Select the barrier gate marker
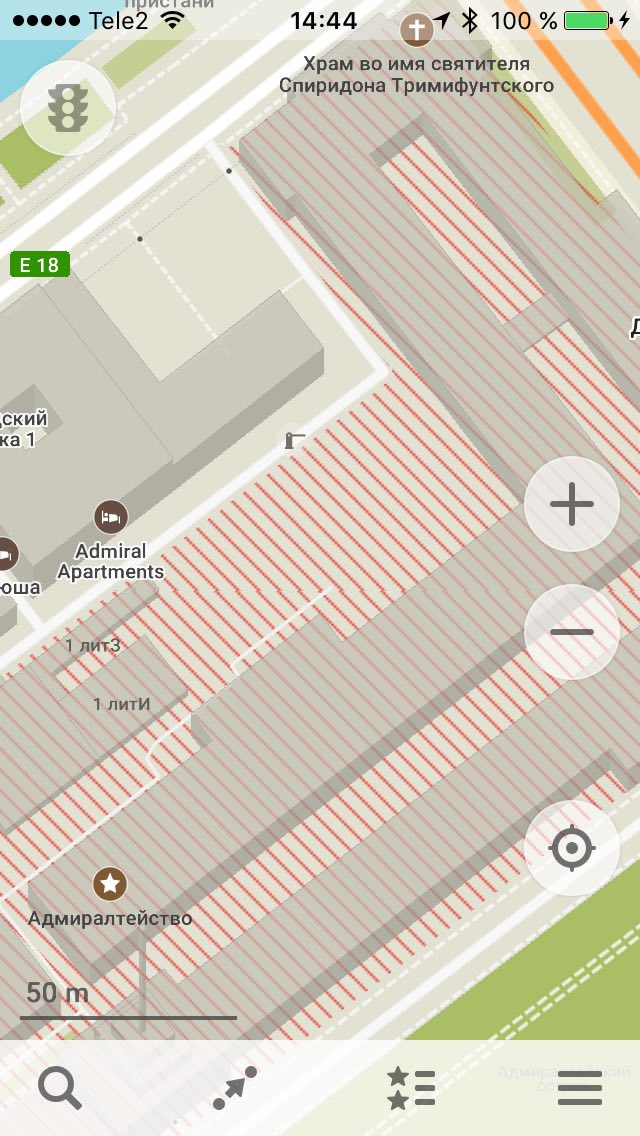The width and height of the screenshot is (640, 1136). click(x=294, y=439)
